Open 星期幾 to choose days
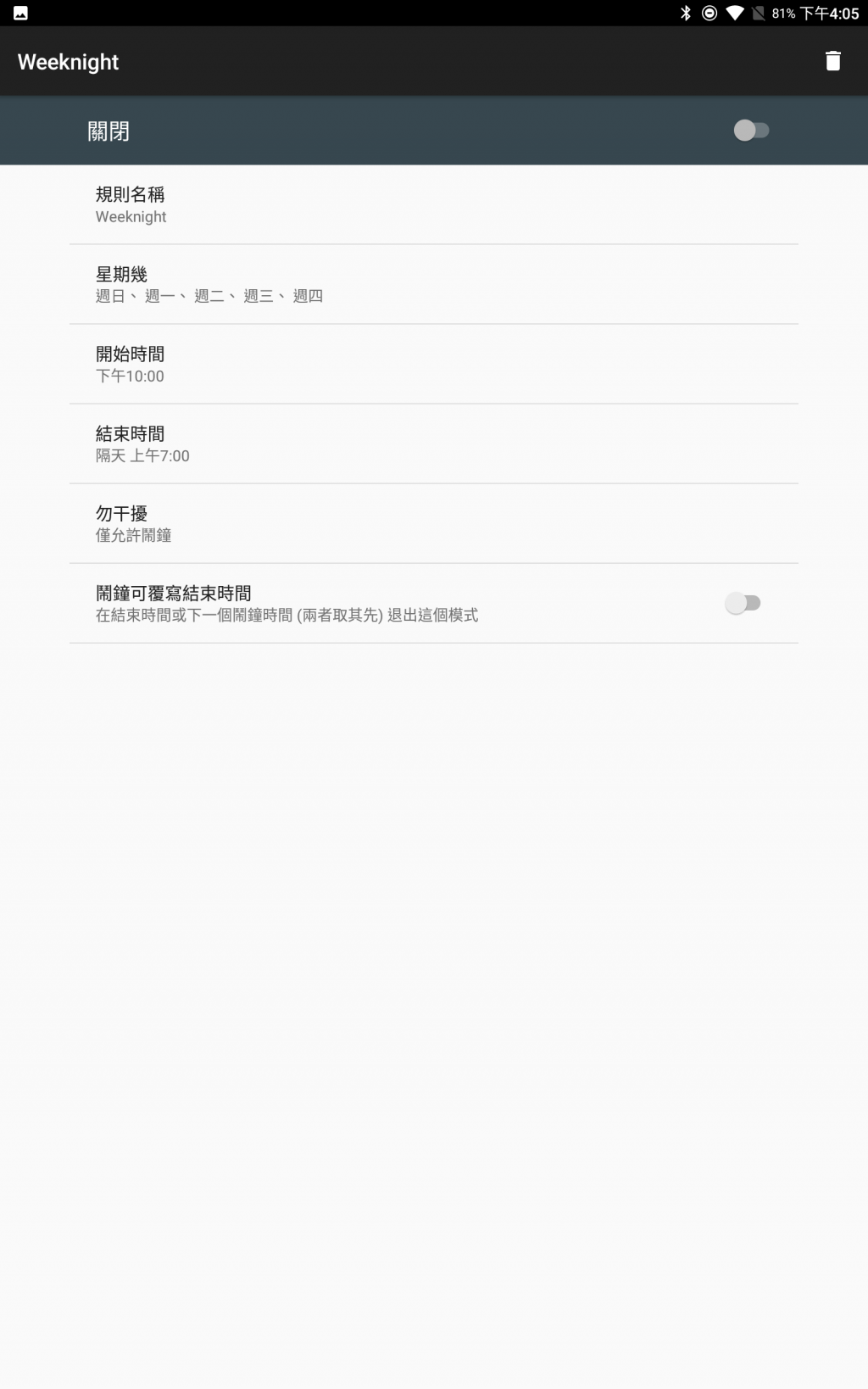 point(433,284)
